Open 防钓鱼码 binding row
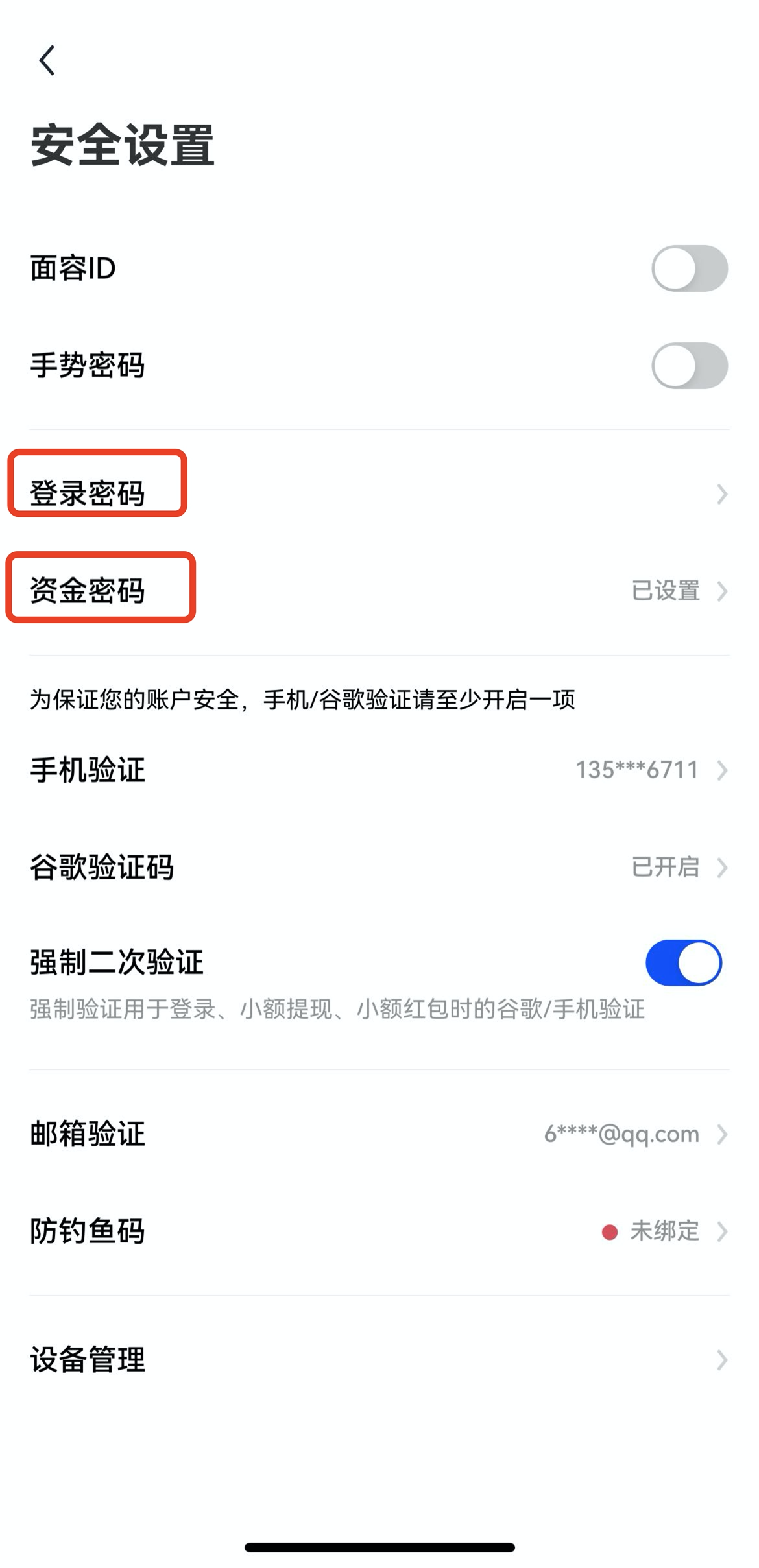The height and width of the screenshot is (1568, 759). click(379, 1231)
